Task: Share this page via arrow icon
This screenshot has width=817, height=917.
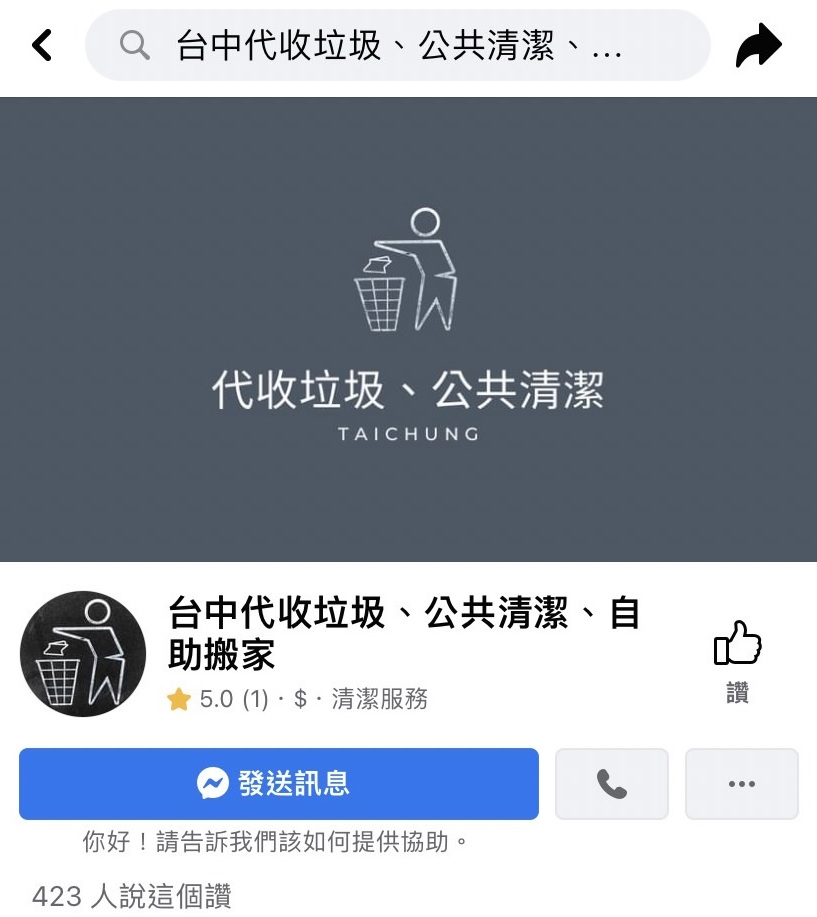Action: tap(758, 46)
